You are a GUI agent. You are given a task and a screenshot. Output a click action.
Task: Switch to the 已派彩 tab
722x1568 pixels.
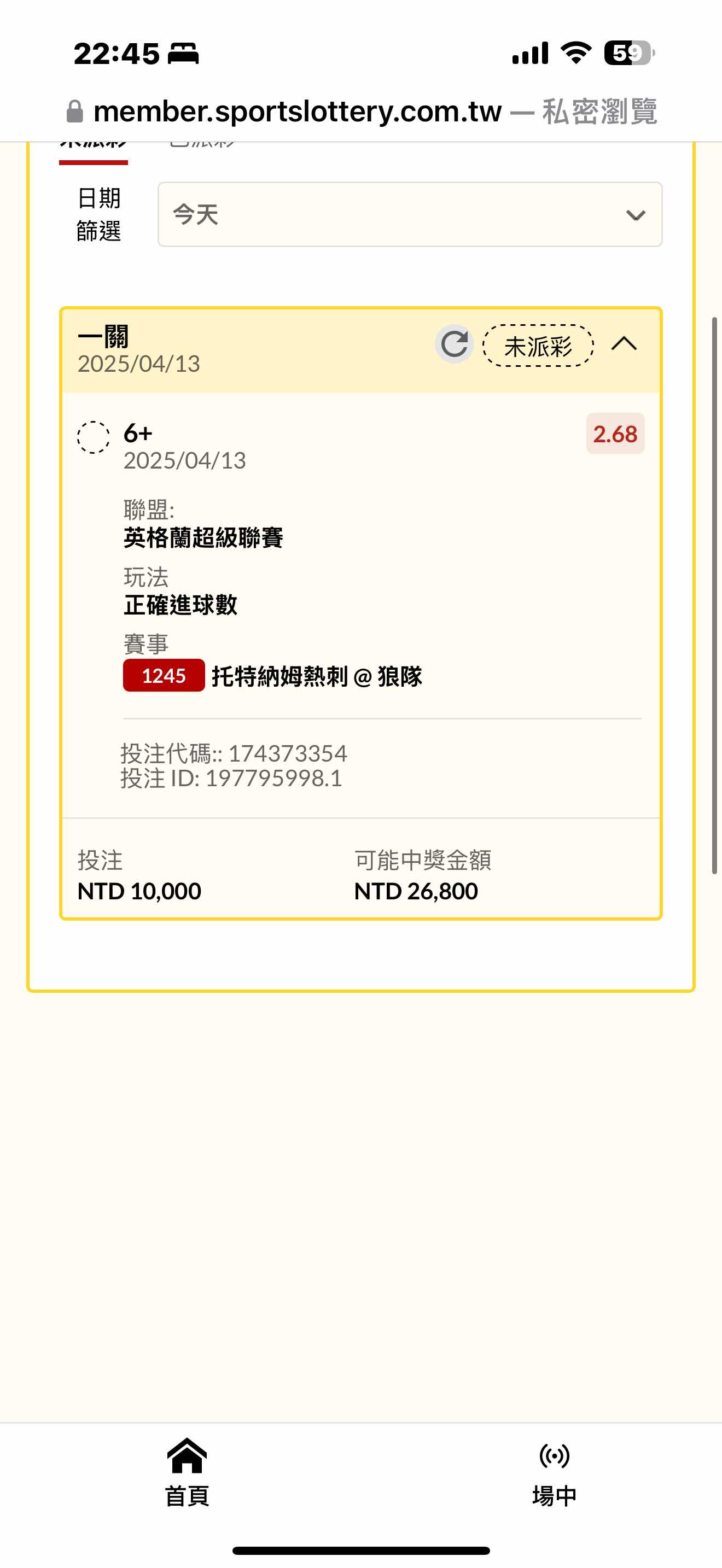pyautogui.click(x=201, y=145)
